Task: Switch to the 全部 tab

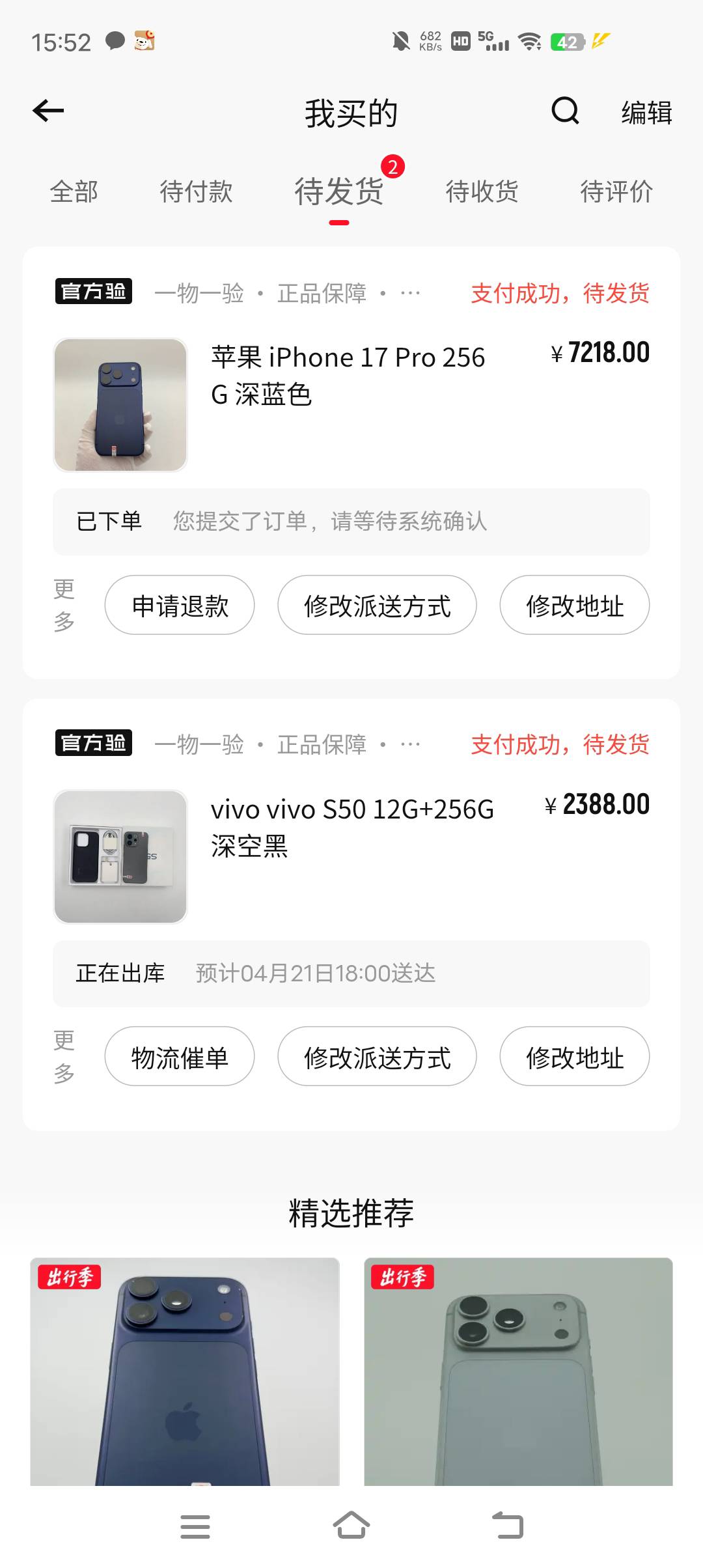Action: [74, 192]
